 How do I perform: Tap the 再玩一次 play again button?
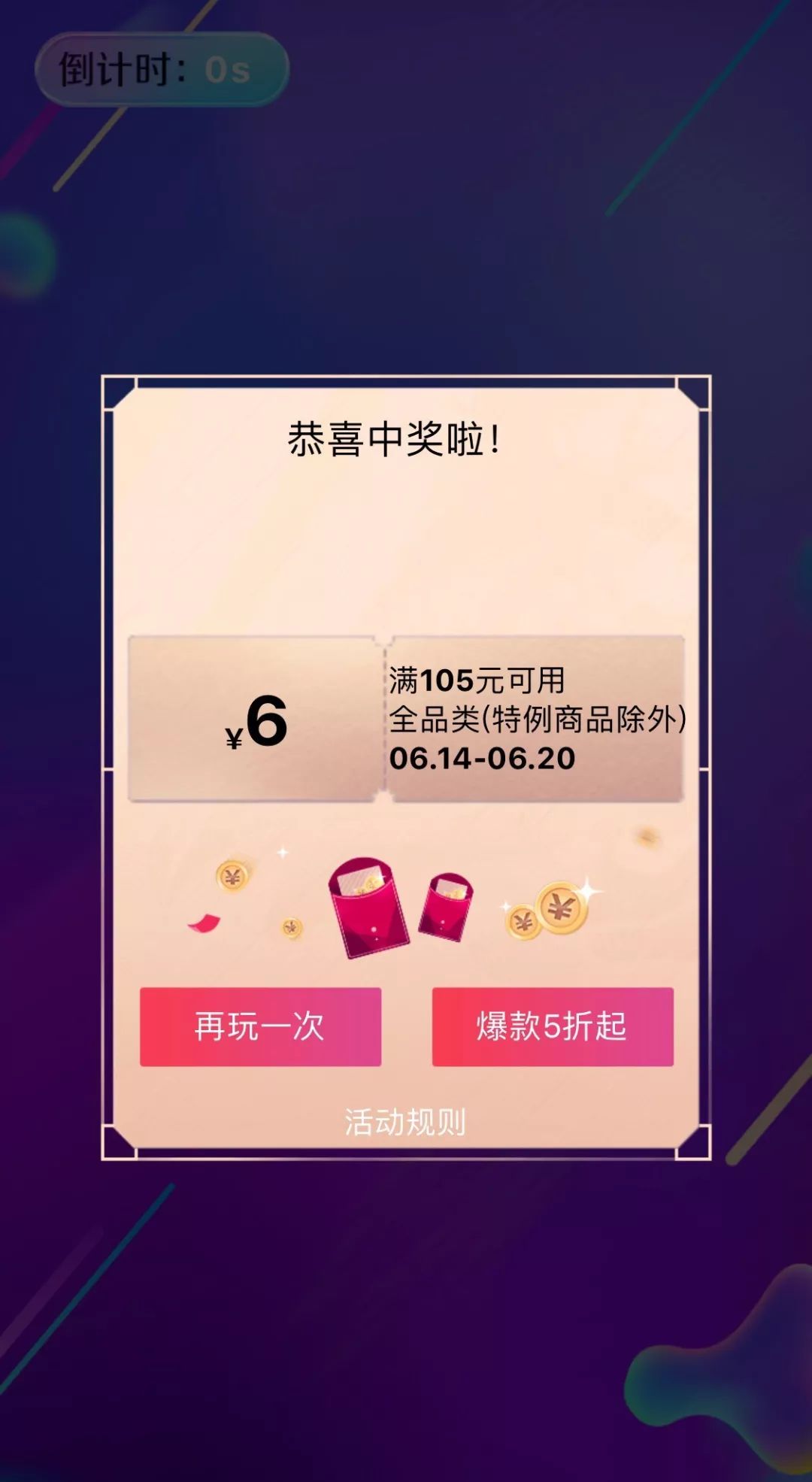click(x=260, y=1026)
